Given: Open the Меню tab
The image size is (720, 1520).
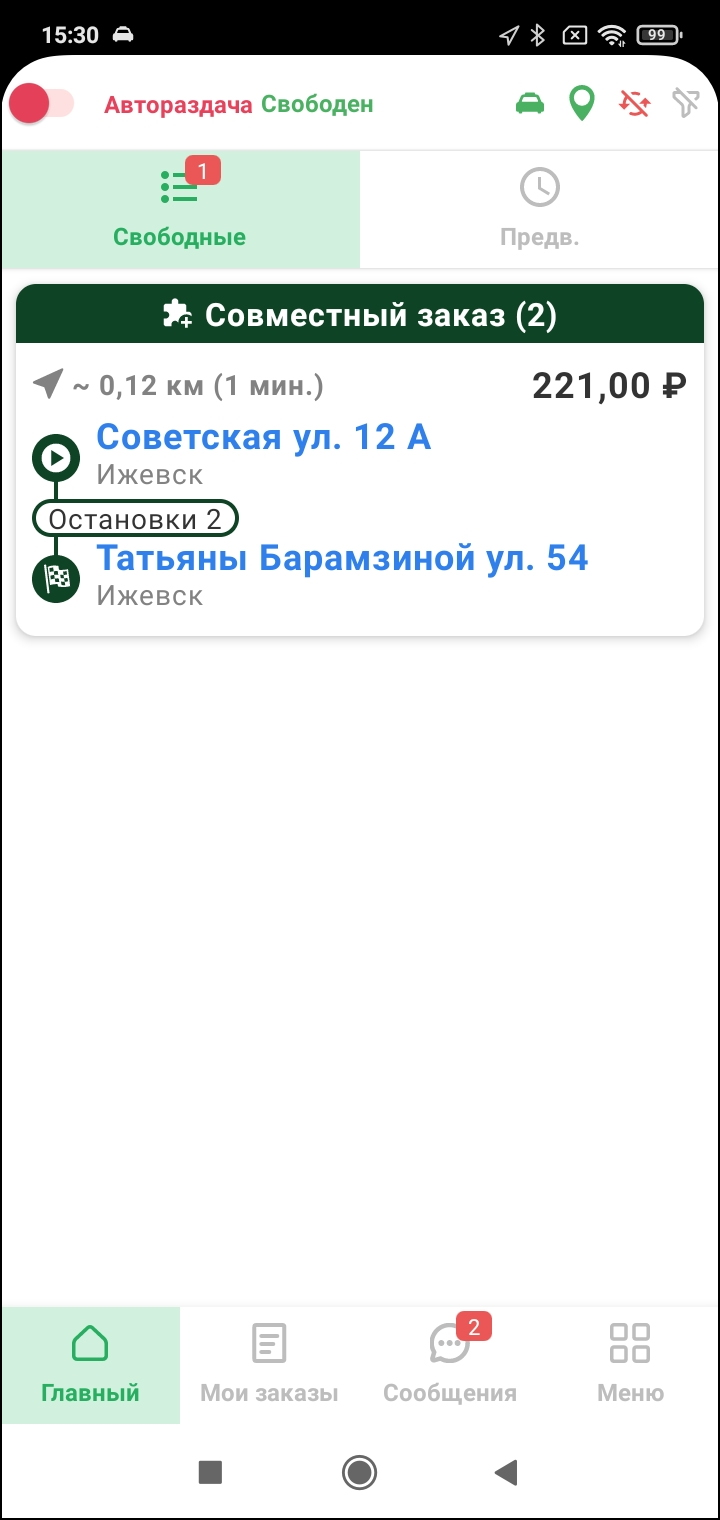Looking at the screenshot, I should point(630,1364).
